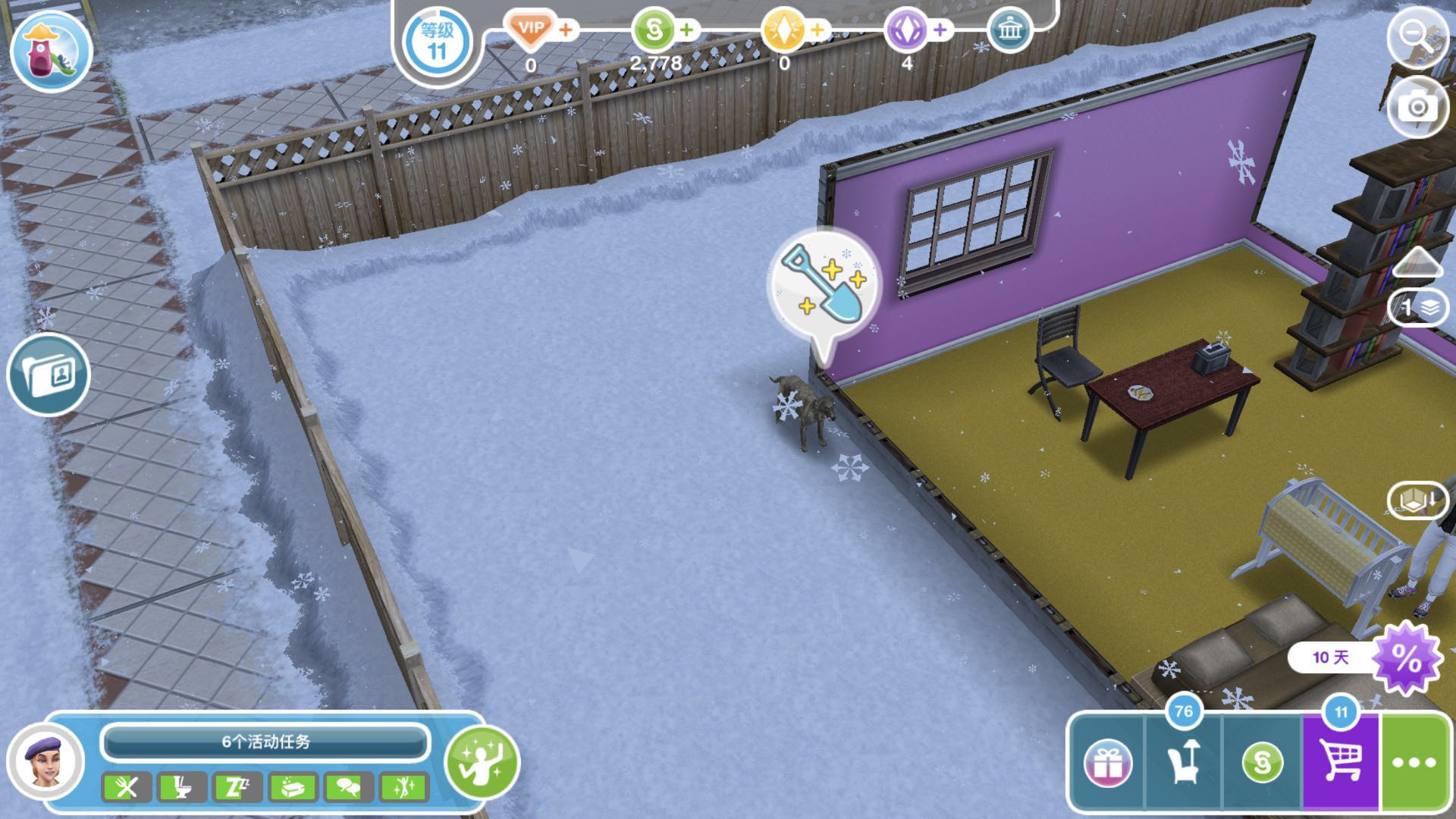Open the green Sim actions button

[x=482, y=762]
